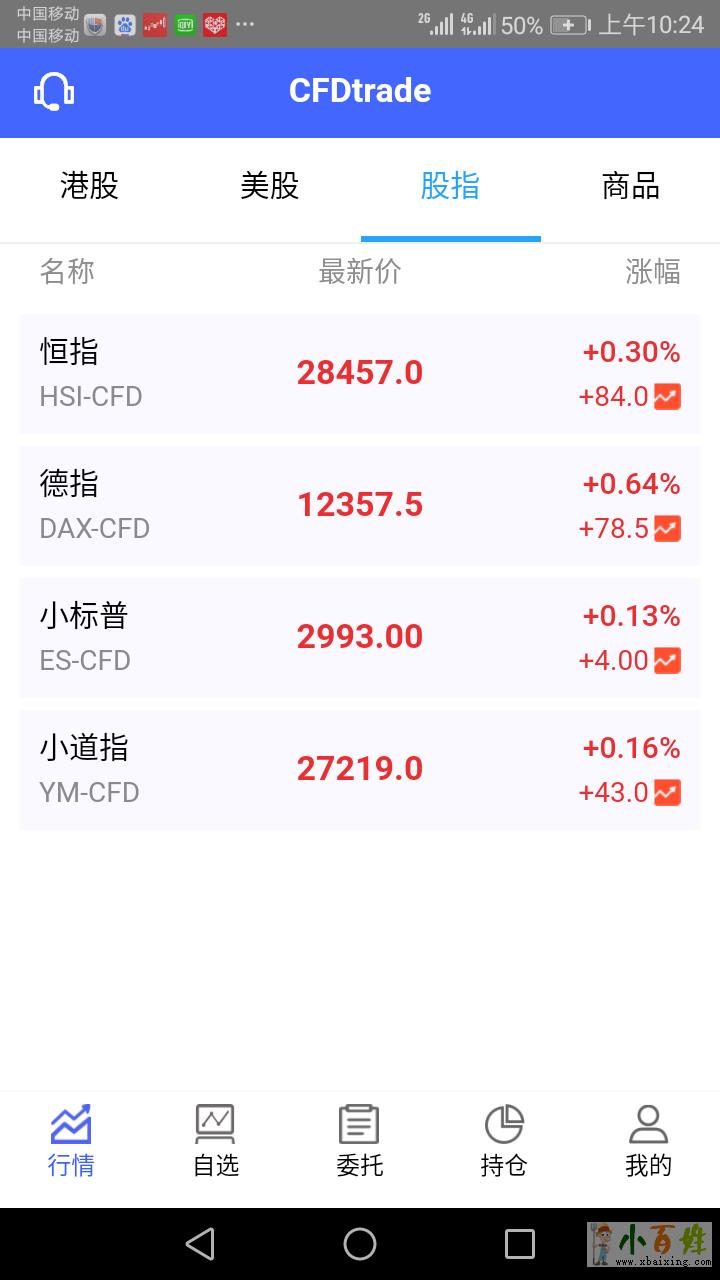Open the 持仓 positions tab
The image size is (720, 1280).
coord(504,1141)
